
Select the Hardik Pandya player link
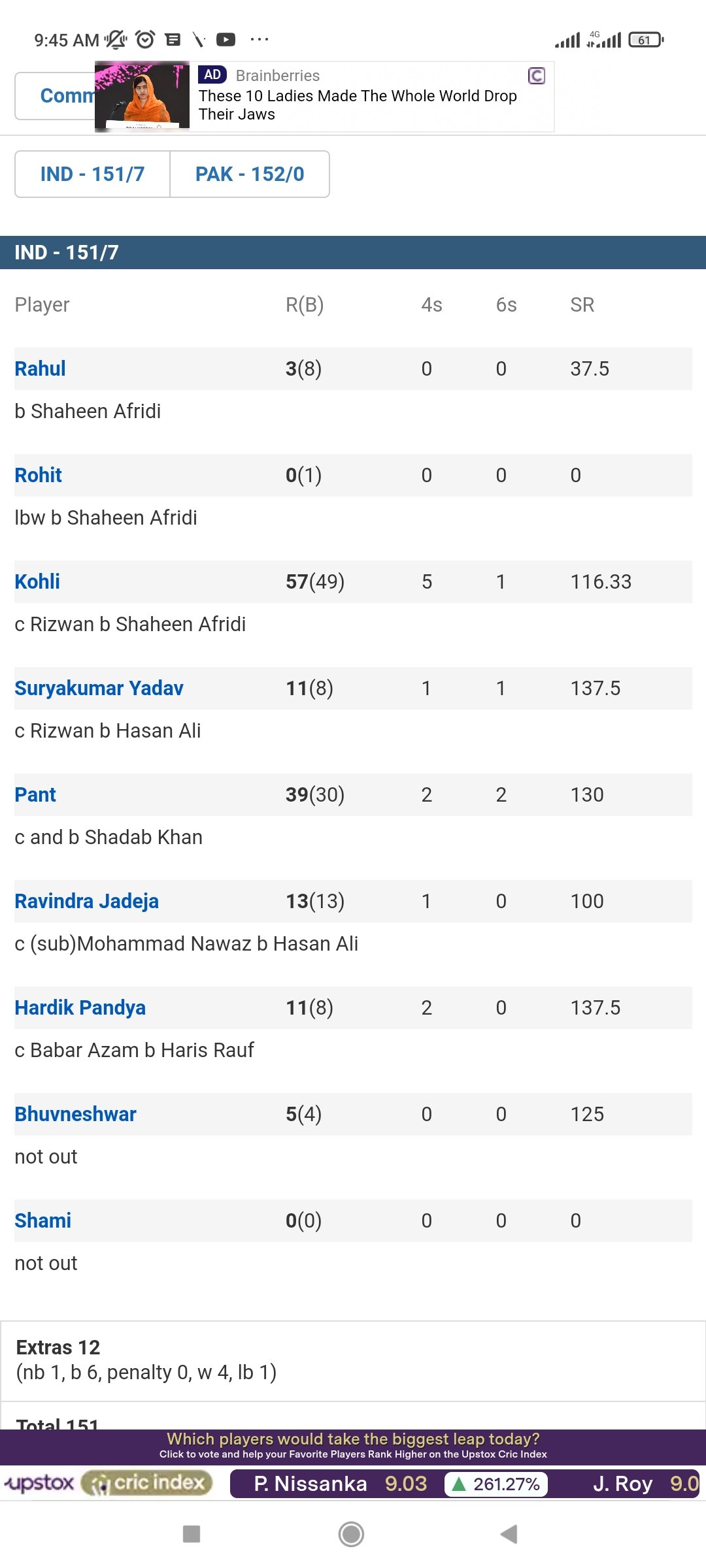(80, 1007)
